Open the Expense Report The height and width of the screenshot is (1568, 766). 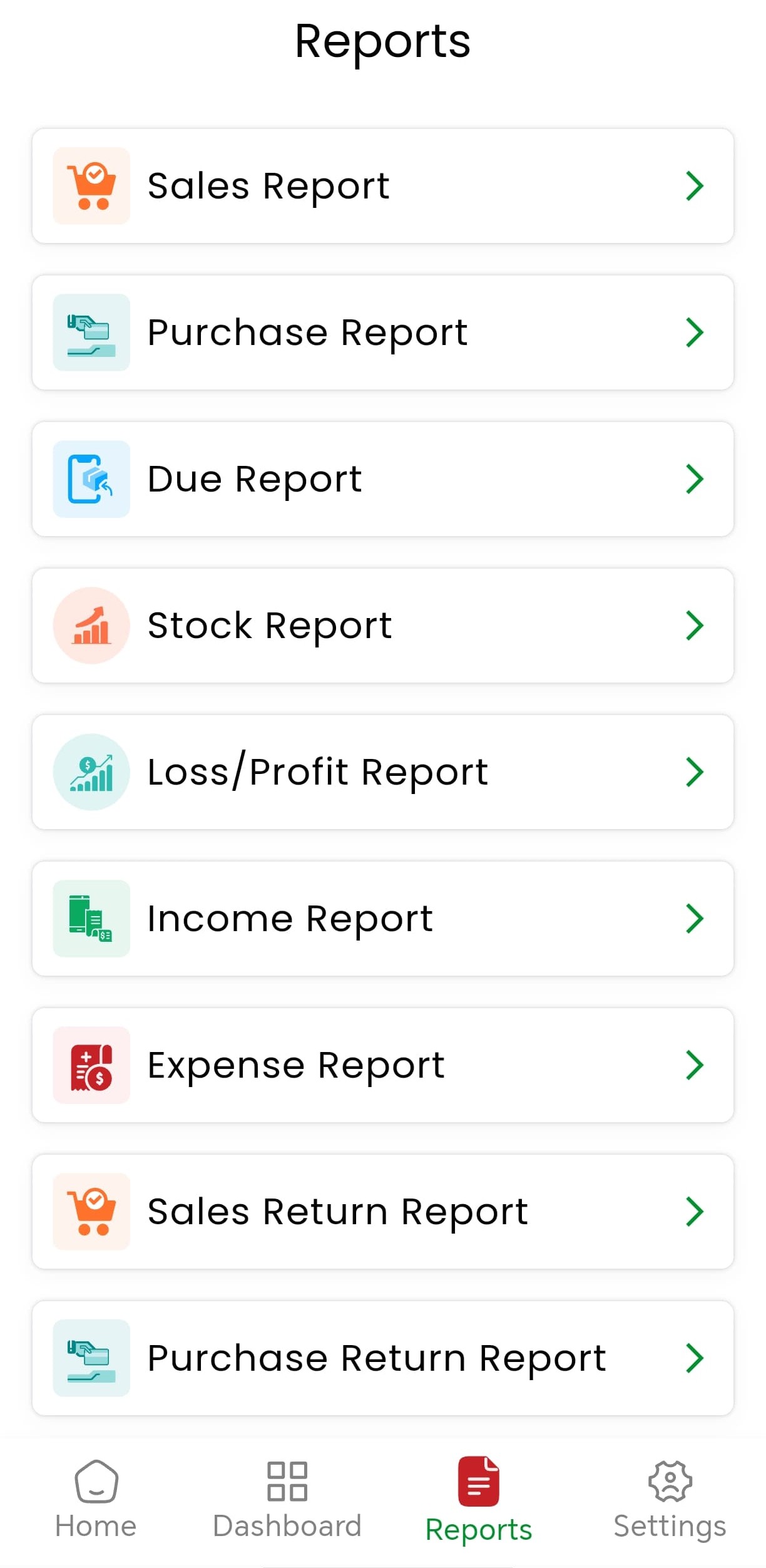pos(382,1065)
